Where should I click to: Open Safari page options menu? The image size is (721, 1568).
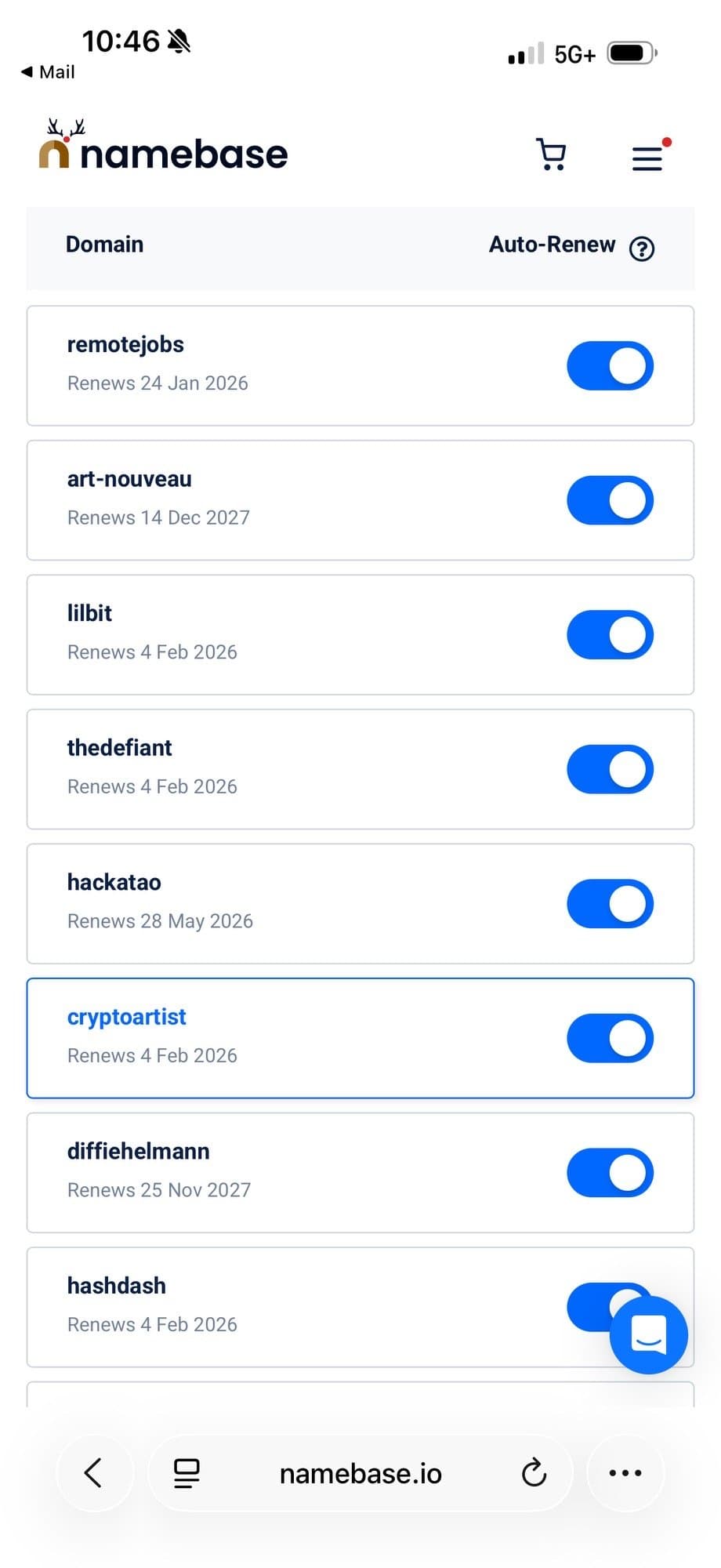click(625, 1472)
